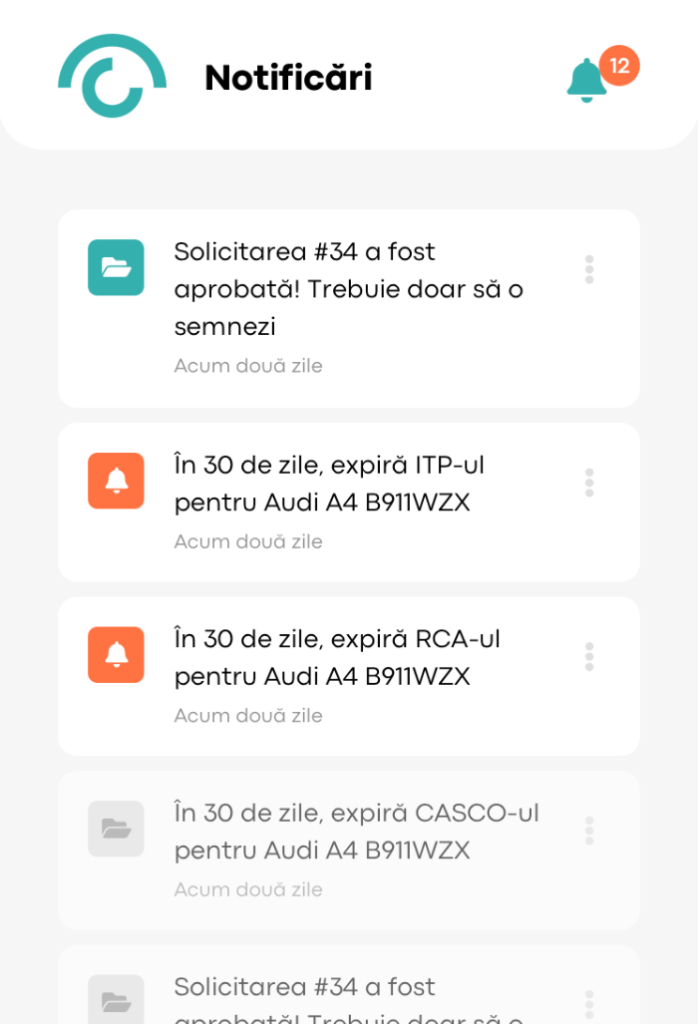Open the notifications bell with 12 badge
698x1024 pixels.
pos(588,80)
